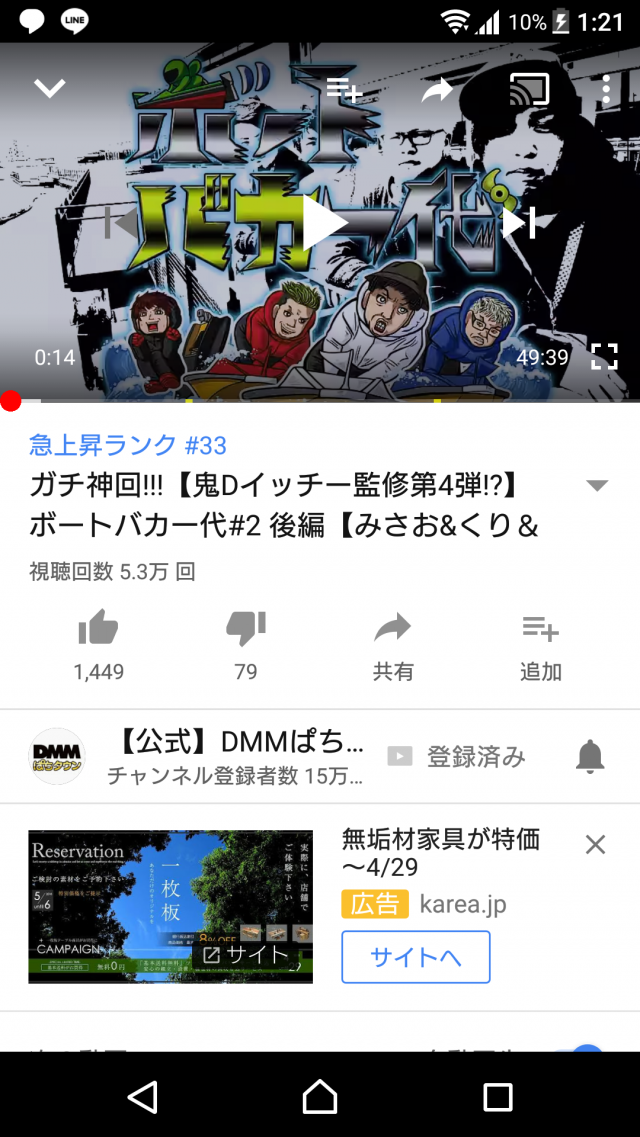Open the player's three-dot overflow menu
Viewport: 640px width, 1137px height.
click(x=606, y=89)
